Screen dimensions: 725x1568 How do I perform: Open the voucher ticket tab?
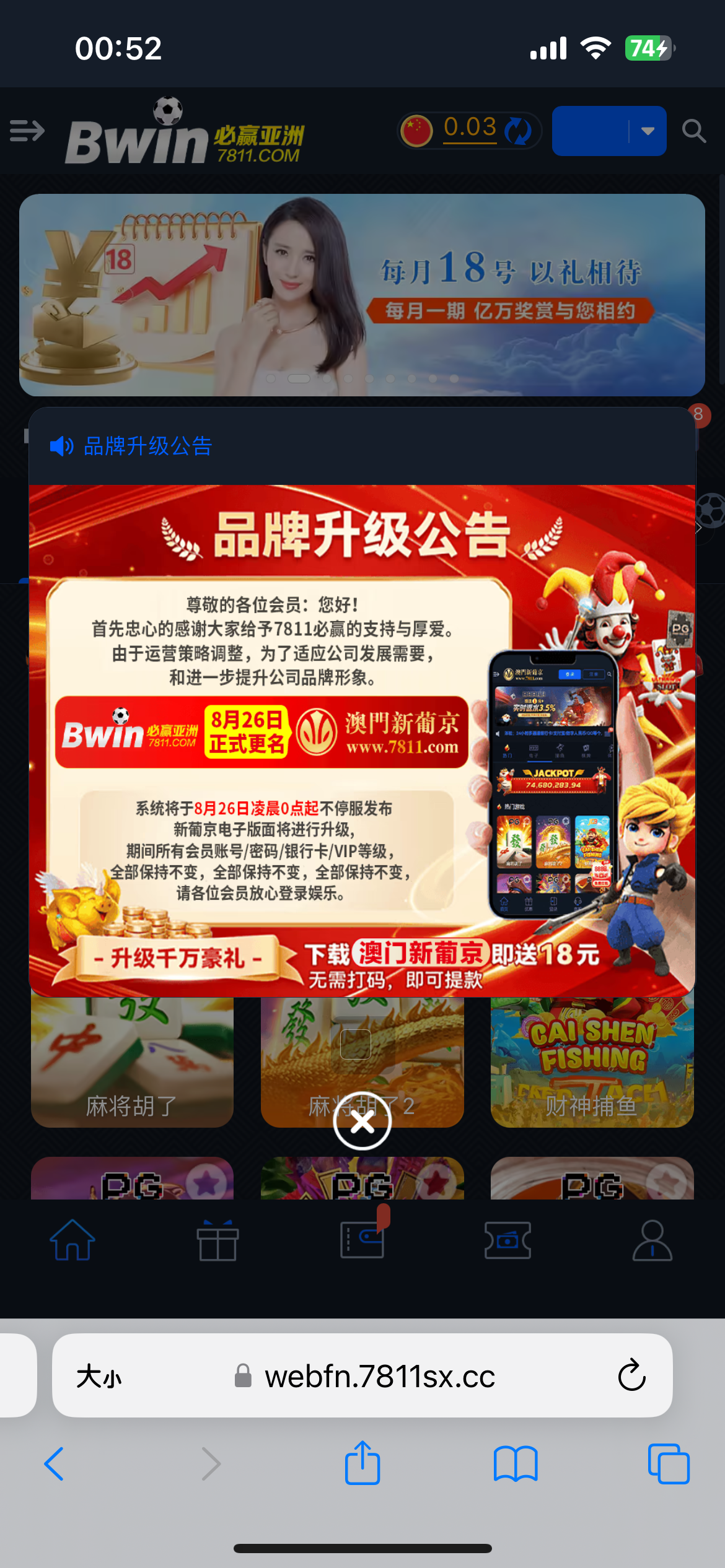point(507,1240)
